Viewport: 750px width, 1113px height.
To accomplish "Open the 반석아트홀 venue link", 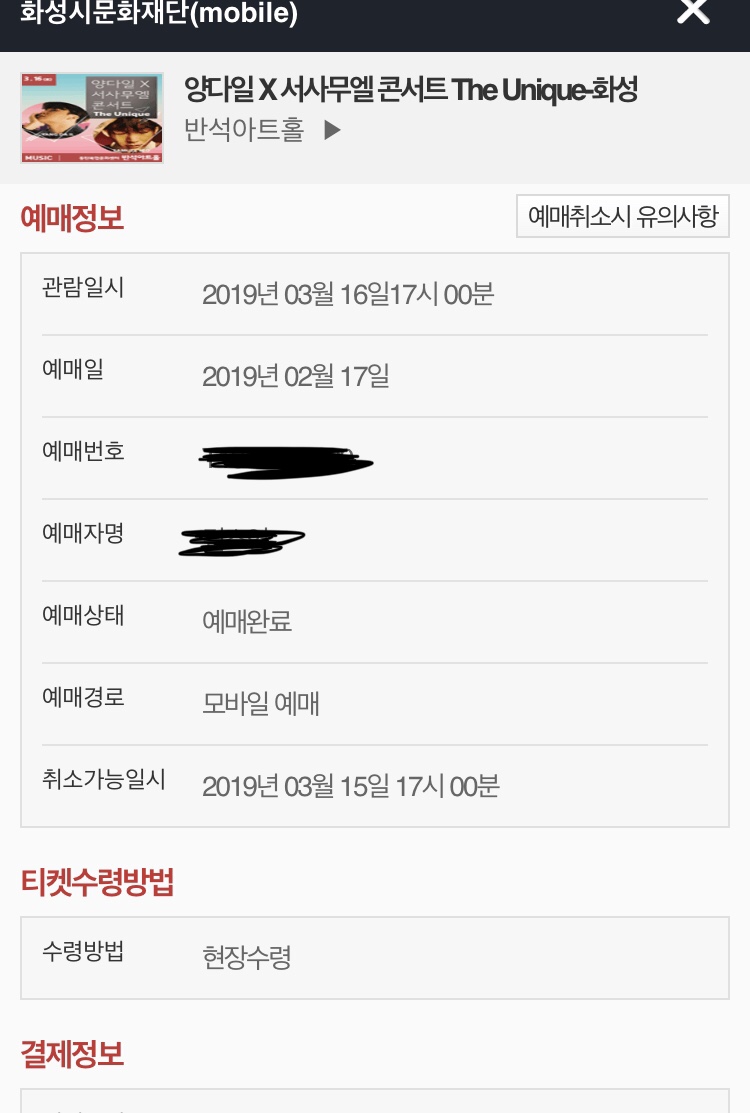I will pyautogui.click(x=262, y=130).
